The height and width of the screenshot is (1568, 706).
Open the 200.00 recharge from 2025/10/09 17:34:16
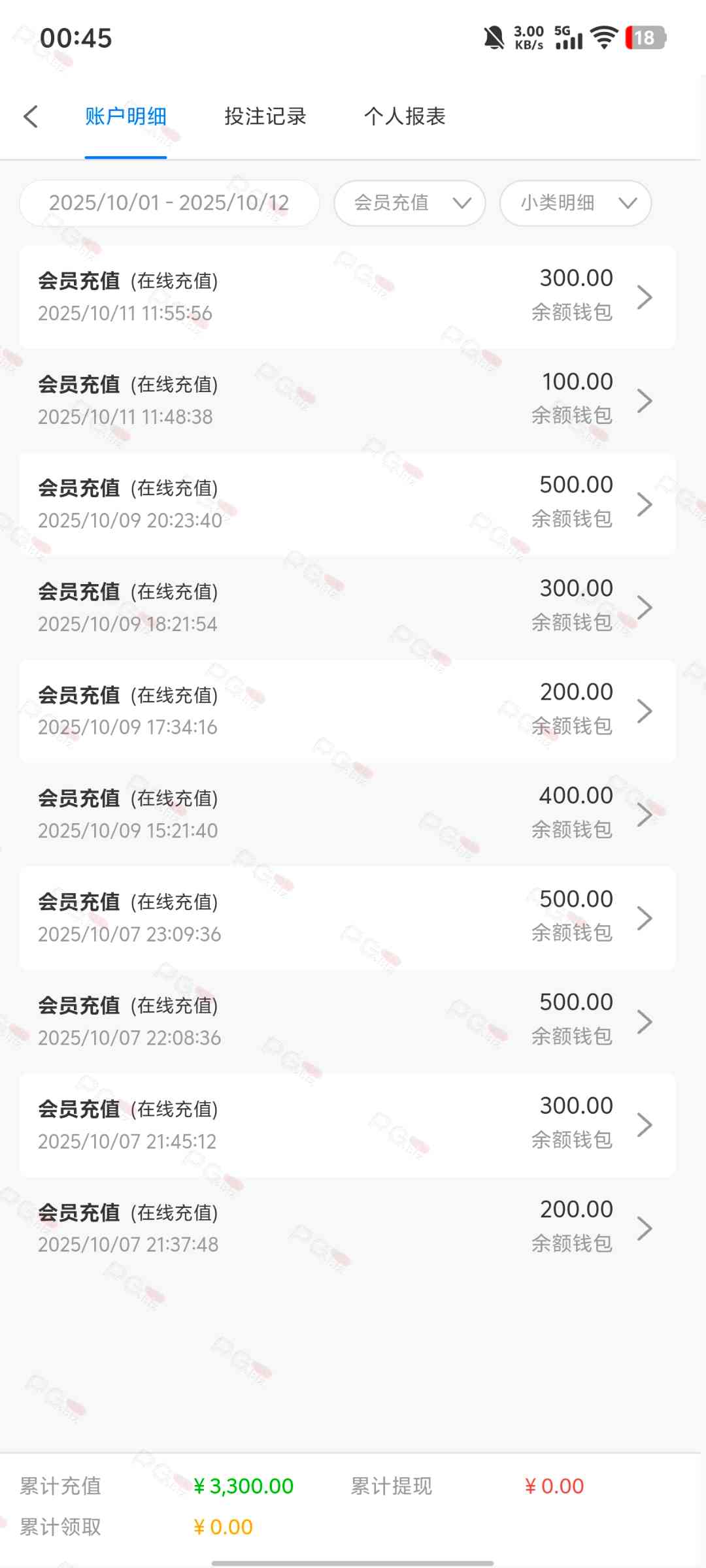(347, 711)
